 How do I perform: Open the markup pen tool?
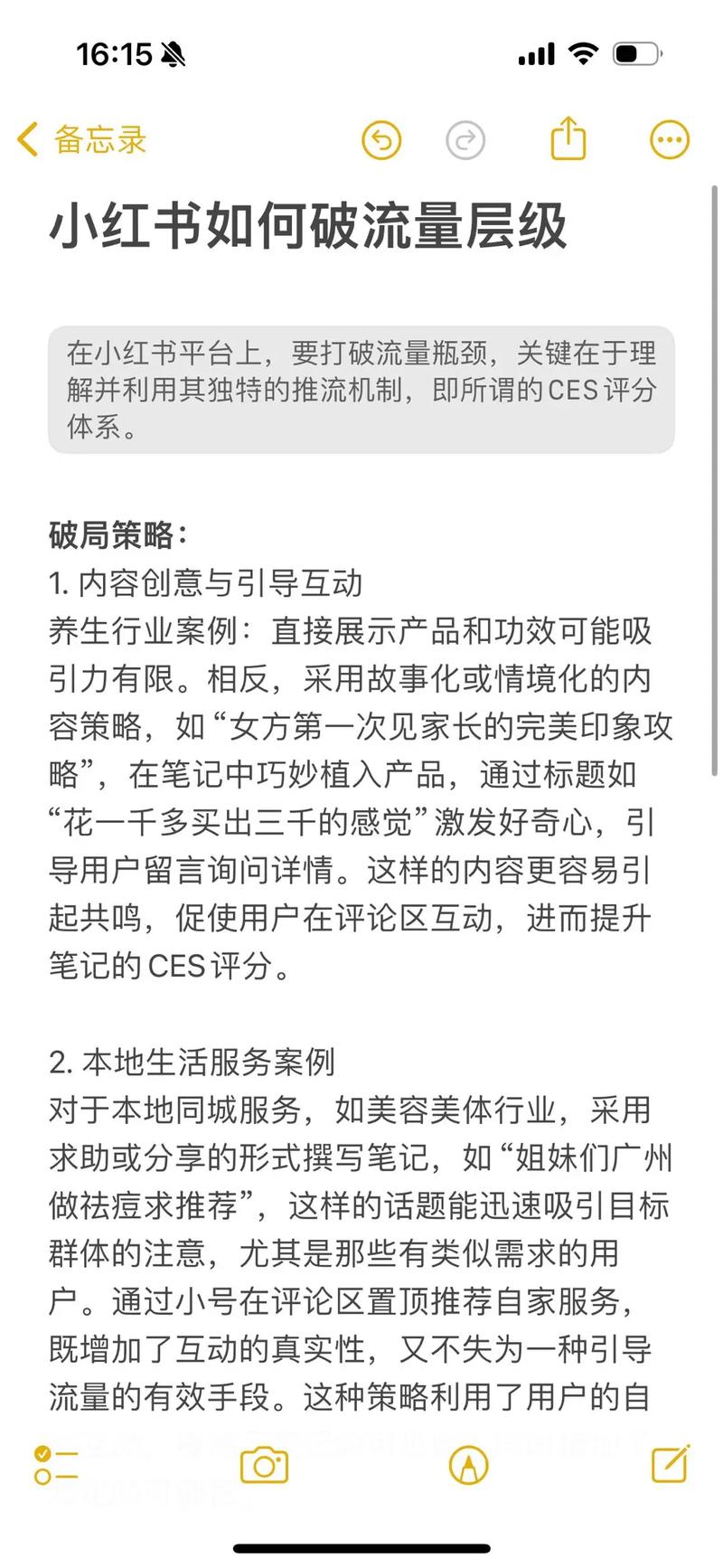point(468,1465)
